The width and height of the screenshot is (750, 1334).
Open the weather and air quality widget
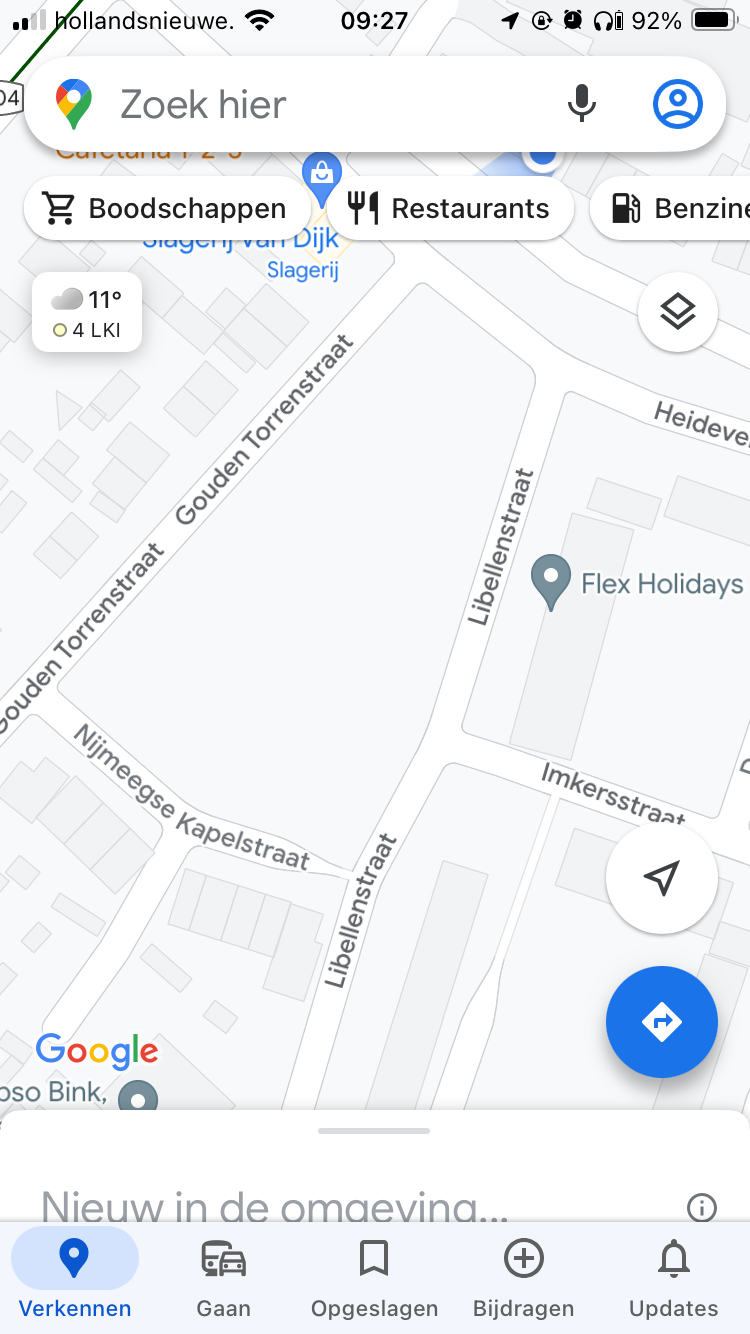[x=87, y=313]
